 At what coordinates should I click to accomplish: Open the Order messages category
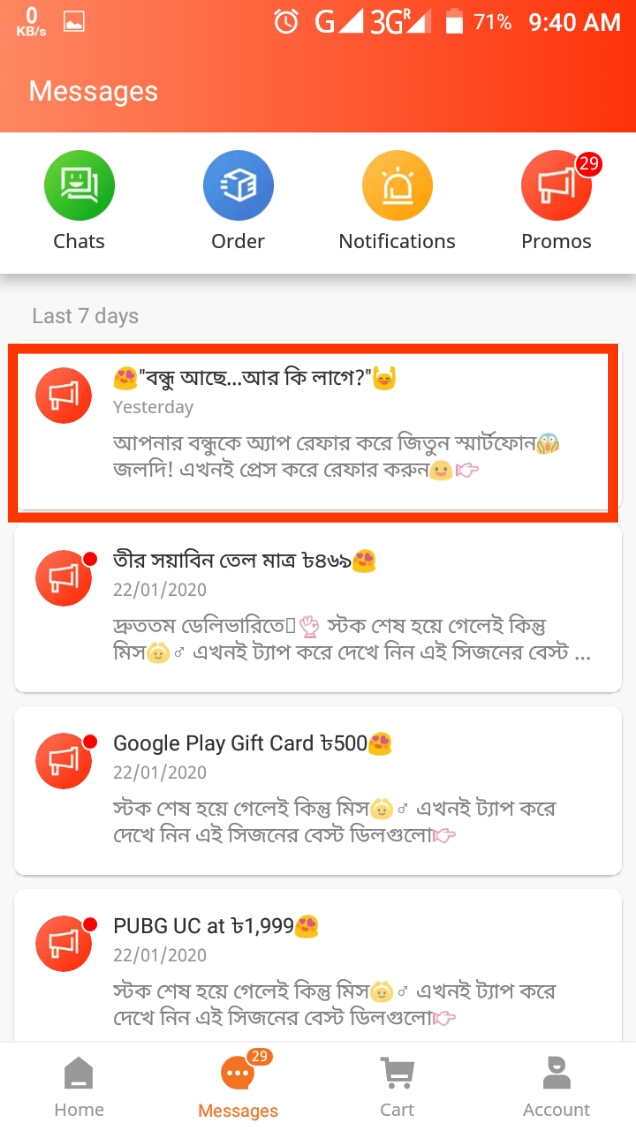238,200
